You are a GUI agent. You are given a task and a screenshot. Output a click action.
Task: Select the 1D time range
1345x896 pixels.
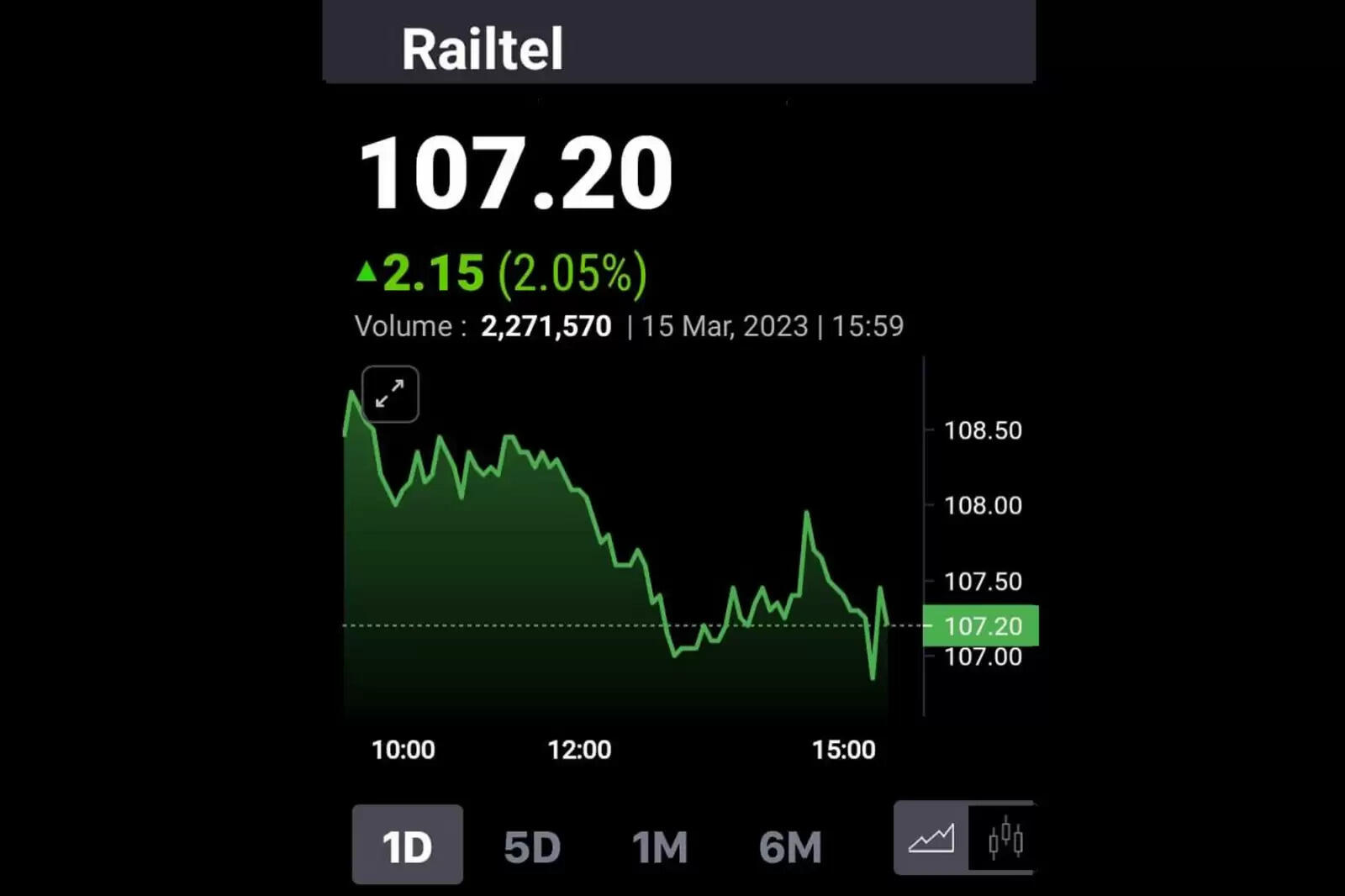pos(407,845)
